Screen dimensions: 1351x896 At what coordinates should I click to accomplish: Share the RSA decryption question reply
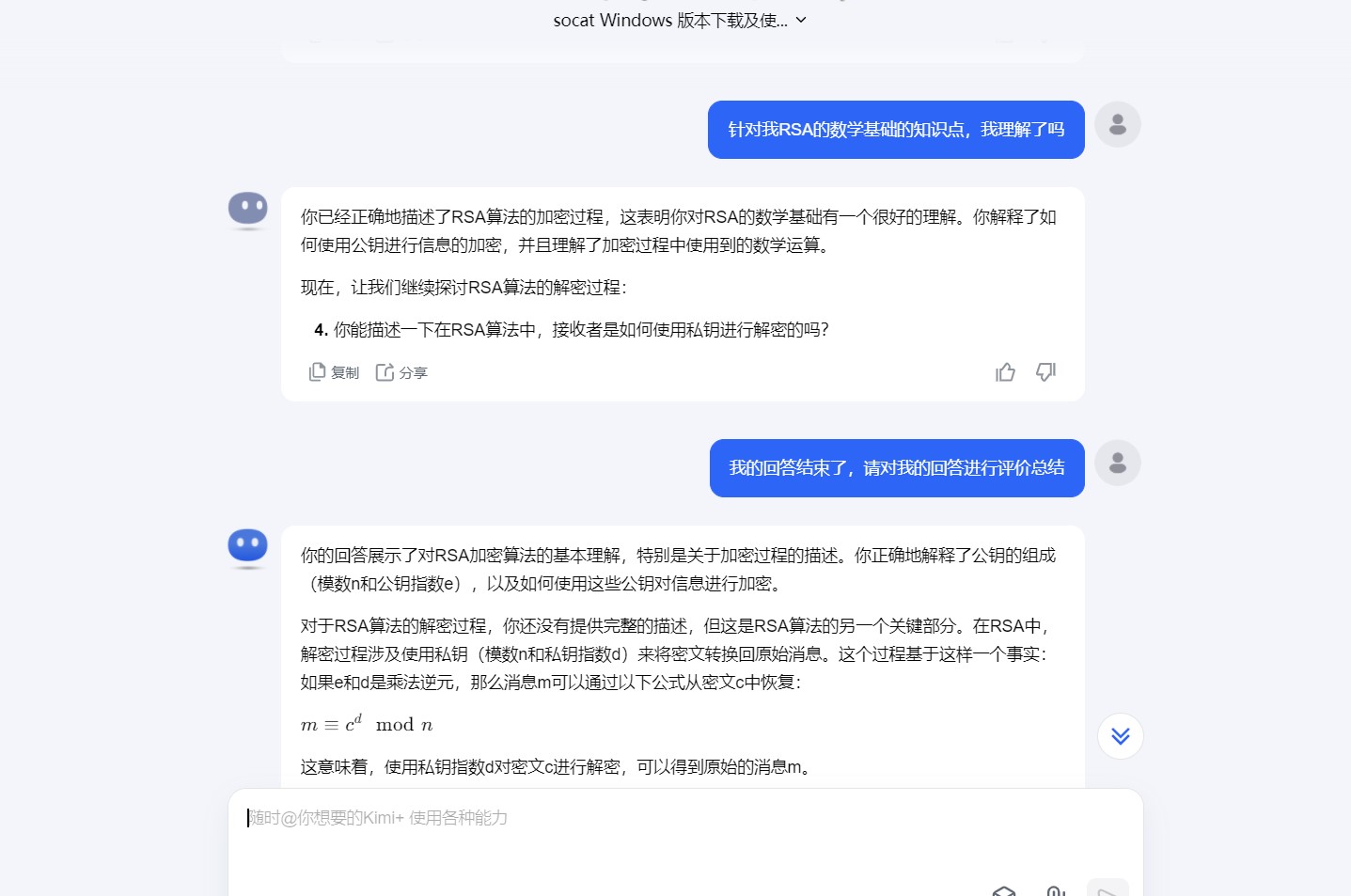click(401, 372)
